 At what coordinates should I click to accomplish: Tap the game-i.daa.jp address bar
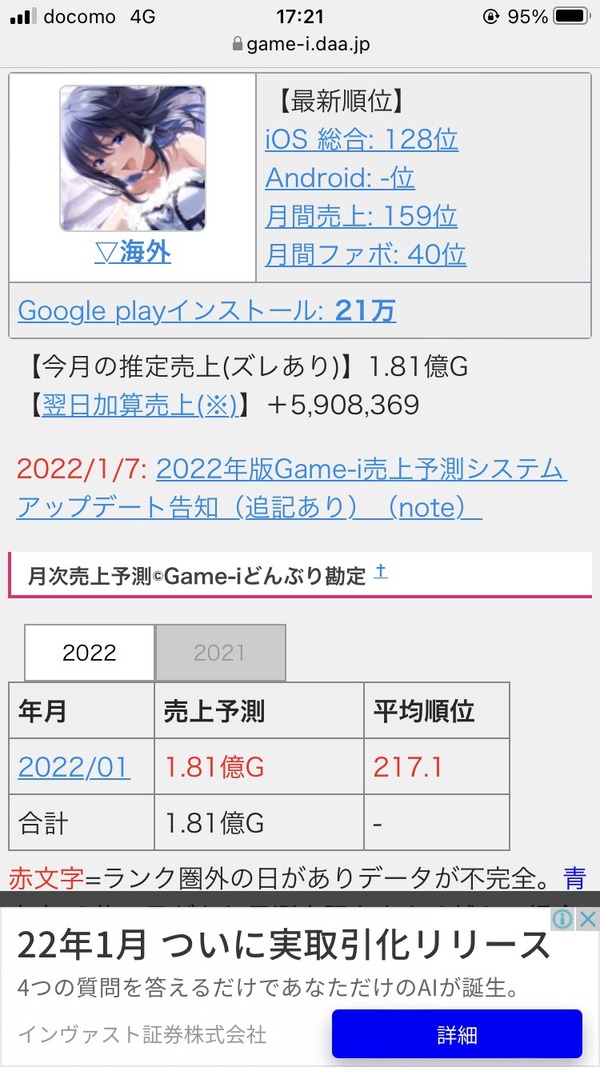pyautogui.click(x=300, y=44)
